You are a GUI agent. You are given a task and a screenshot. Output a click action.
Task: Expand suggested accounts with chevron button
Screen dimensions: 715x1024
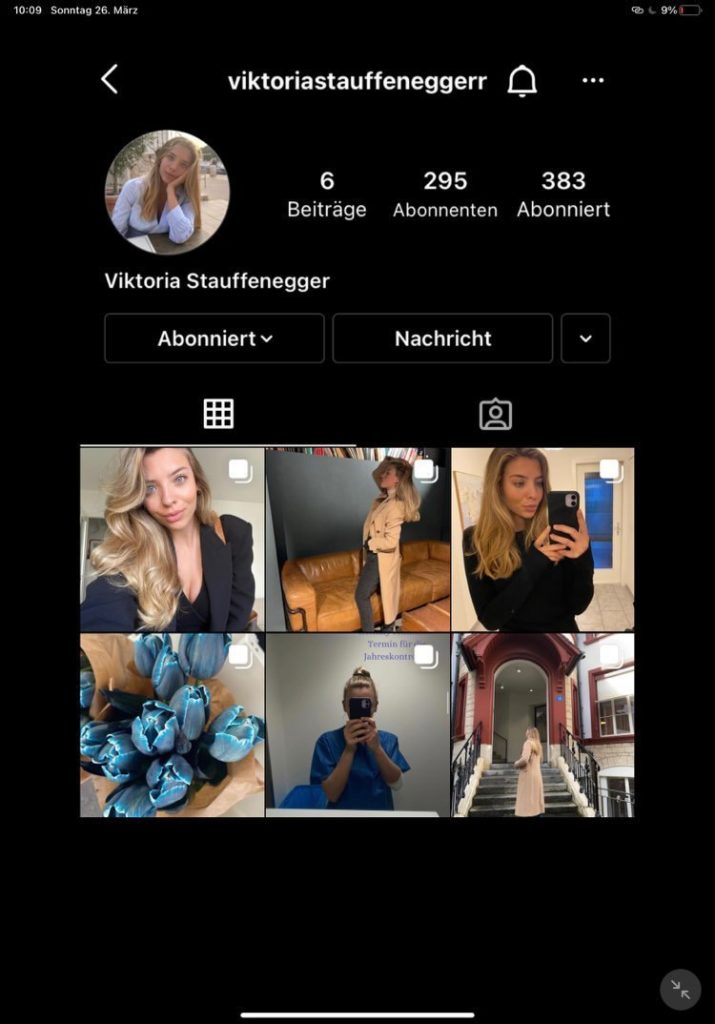click(x=586, y=339)
